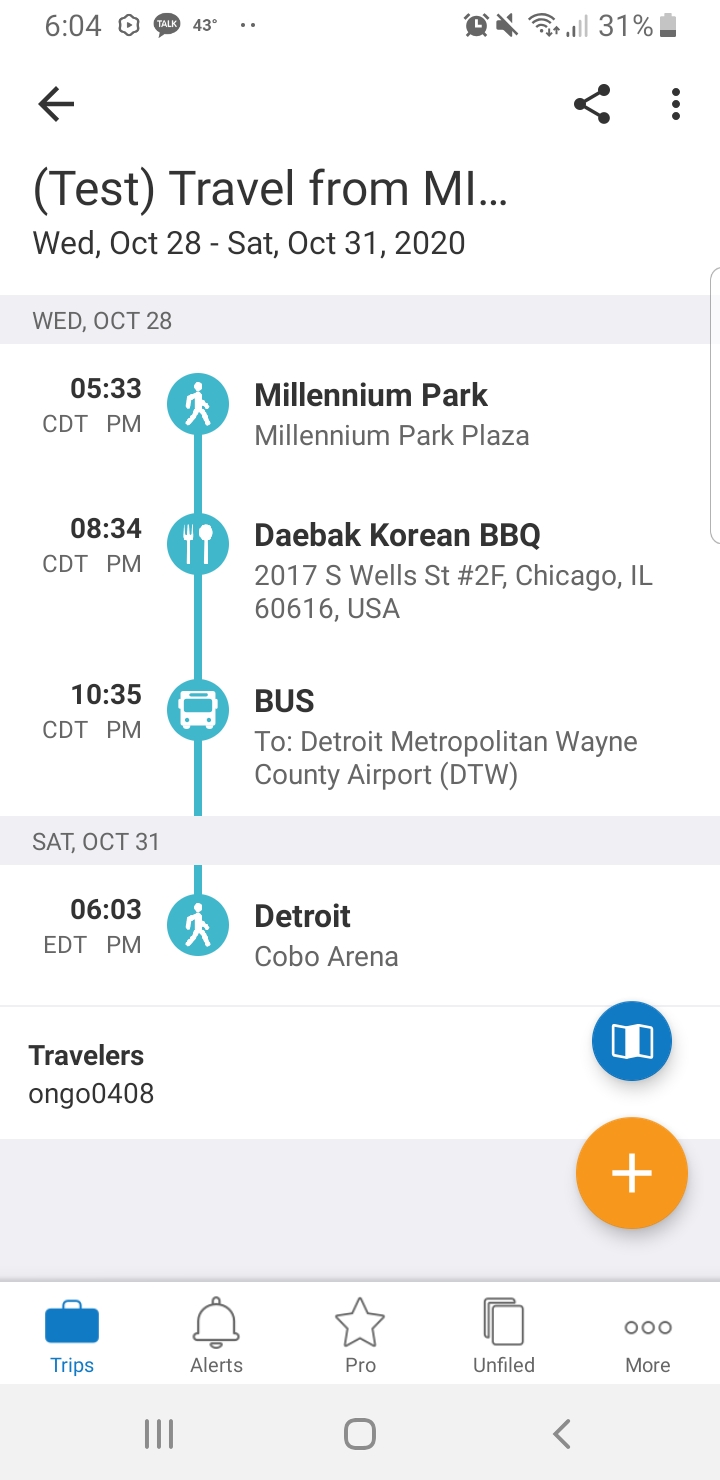Open the Detroit Cobo Arena activity
The width and height of the screenshot is (720, 1480).
tap(360, 935)
